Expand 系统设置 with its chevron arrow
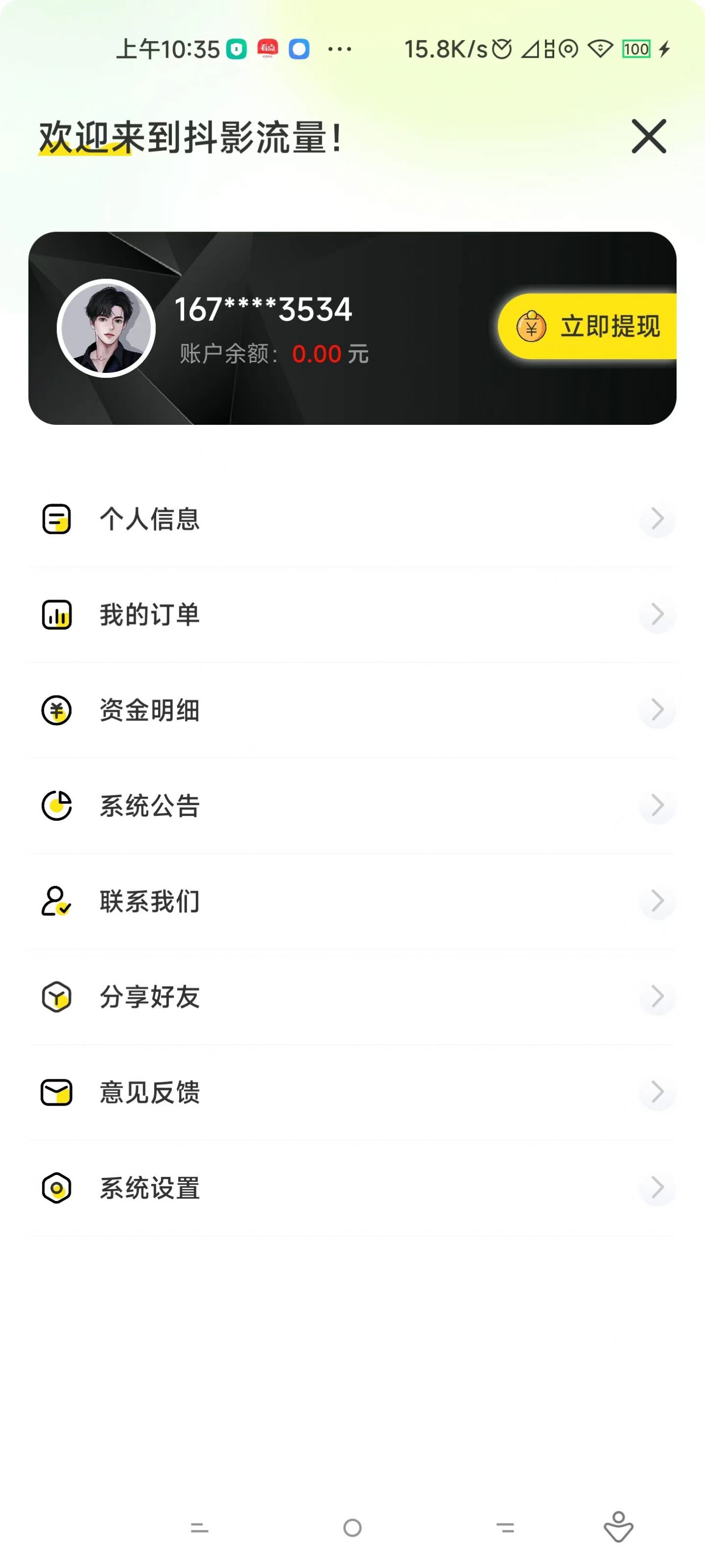 pos(657,1188)
